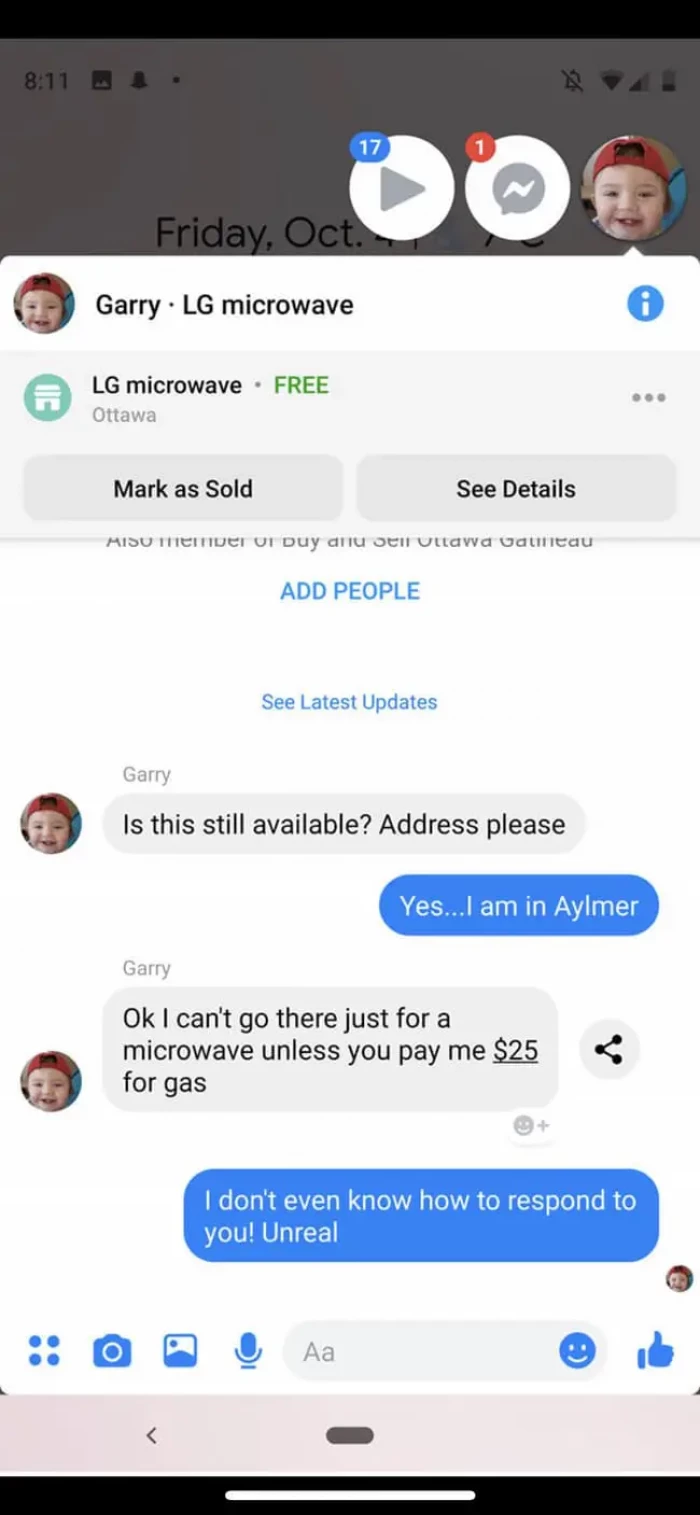Select the chat head with play icon
This screenshot has height=1515, width=700.
tap(402, 188)
